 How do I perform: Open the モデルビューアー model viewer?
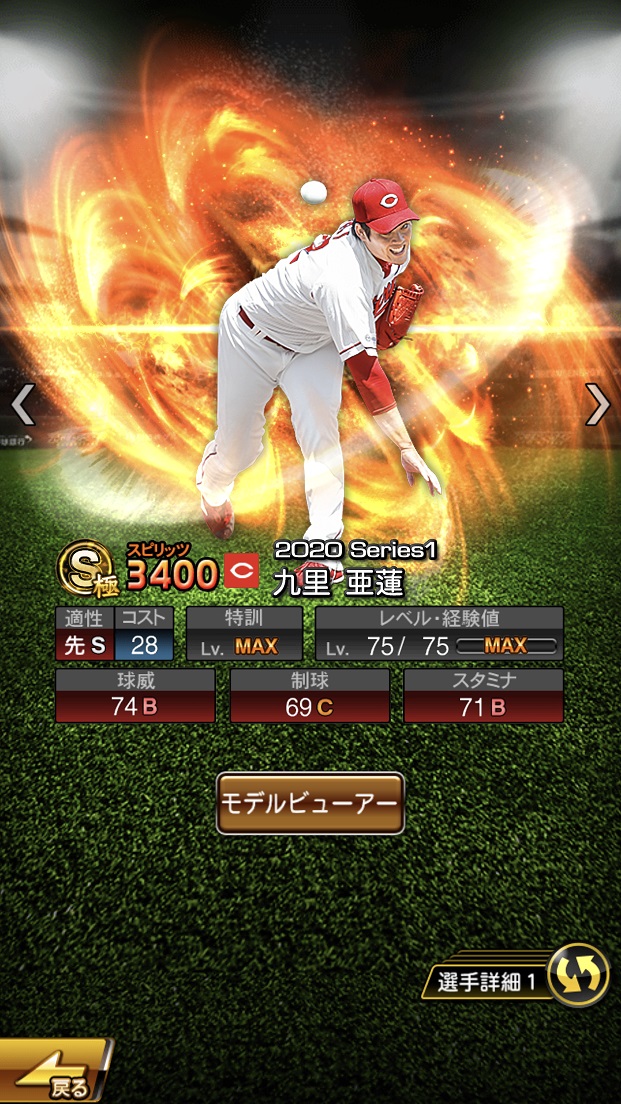click(x=310, y=803)
